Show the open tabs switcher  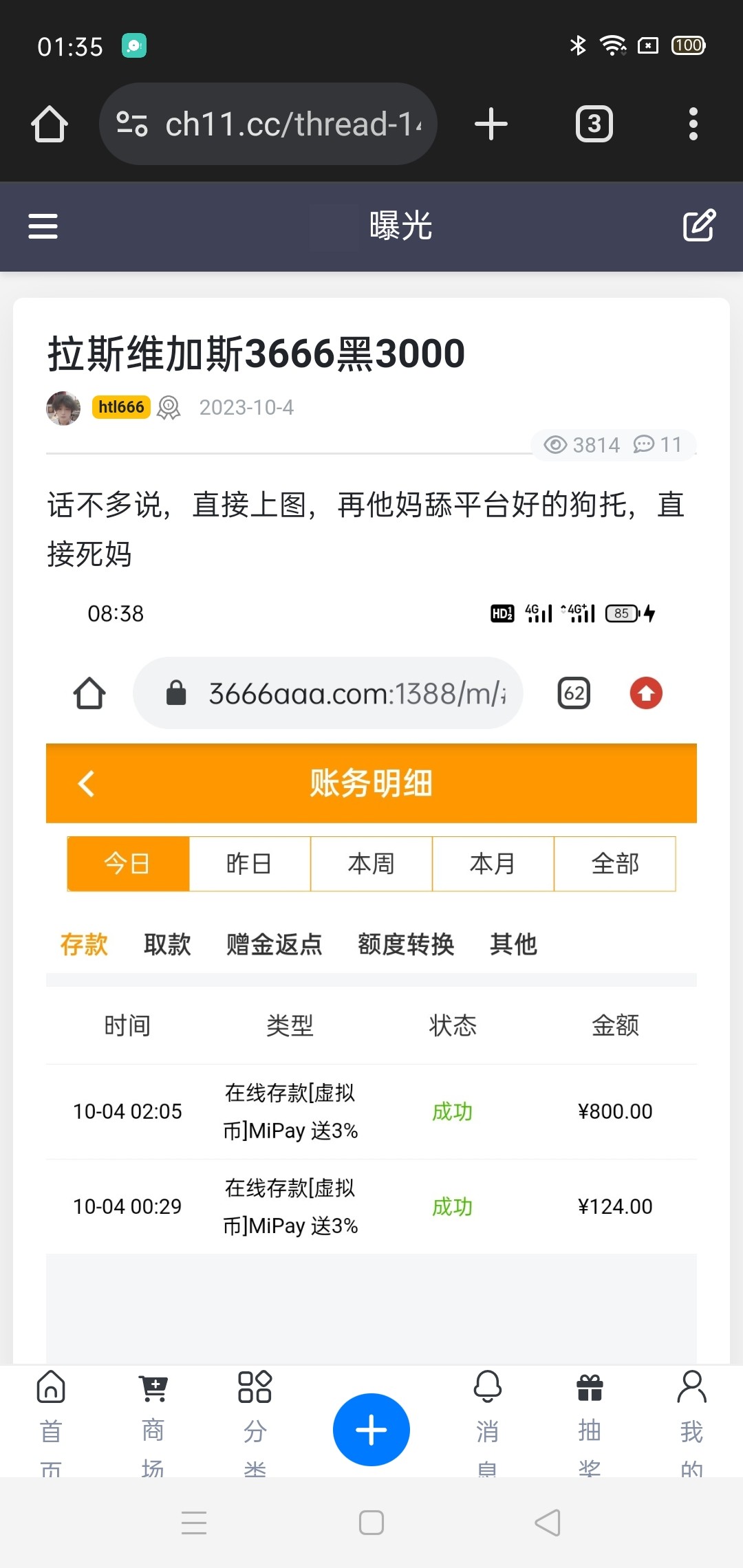[594, 124]
